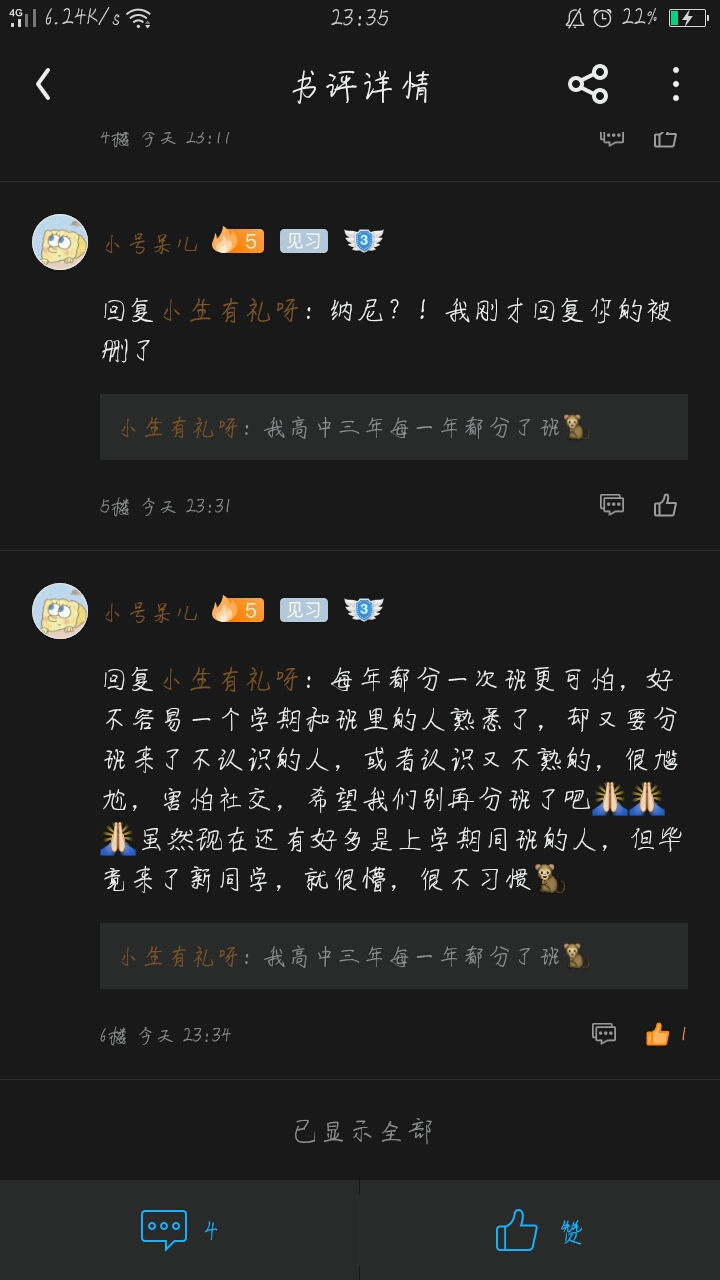Viewport: 720px width, 1280px height.
Task: Open the bottom comment button showing 4
Action: point(180,1230)
